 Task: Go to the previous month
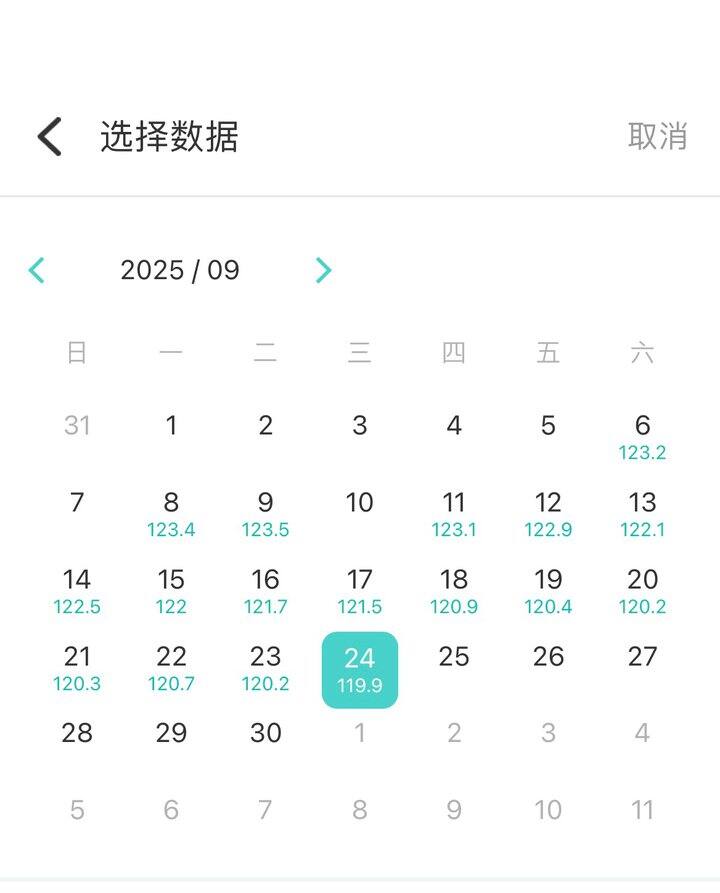click(x=37, y=270)
